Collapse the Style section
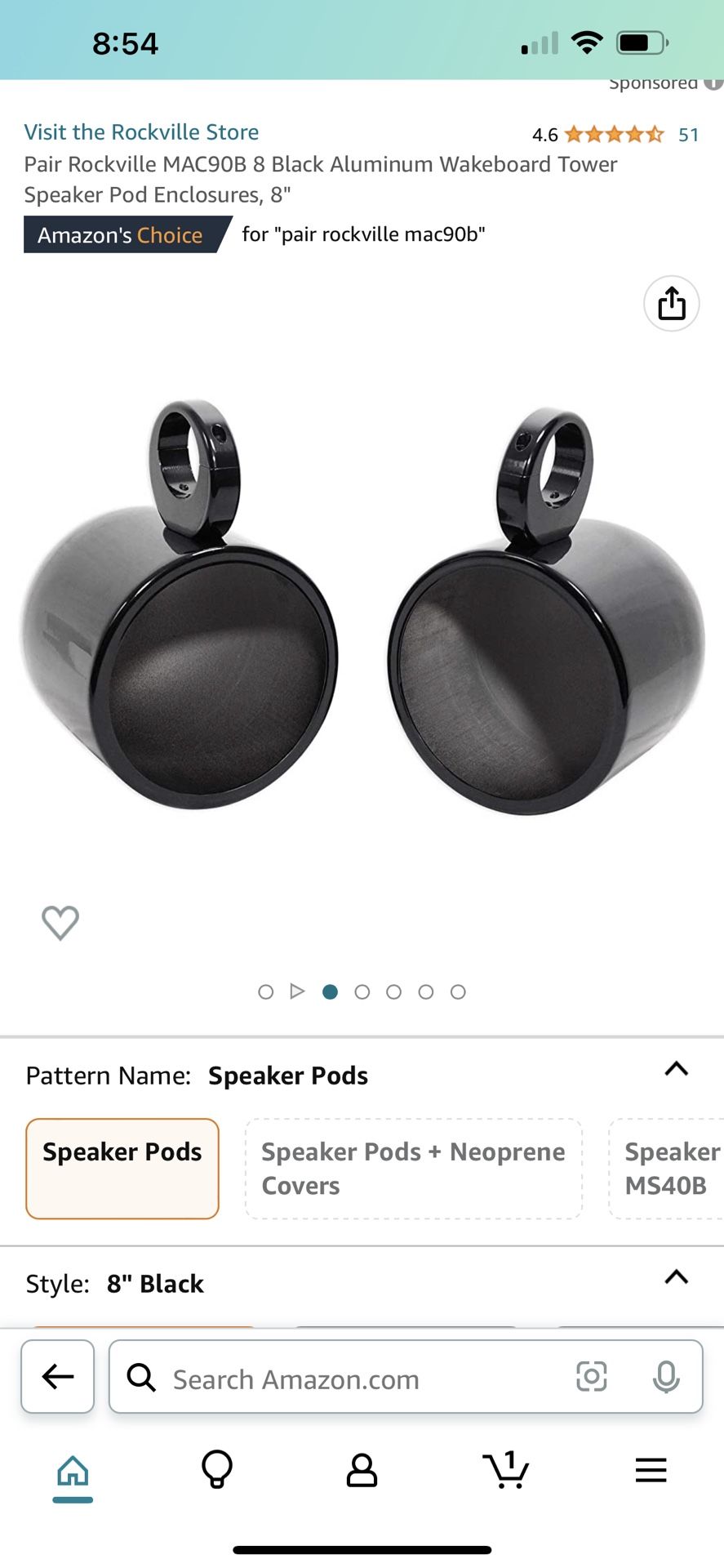 [x=676, y=1276]
